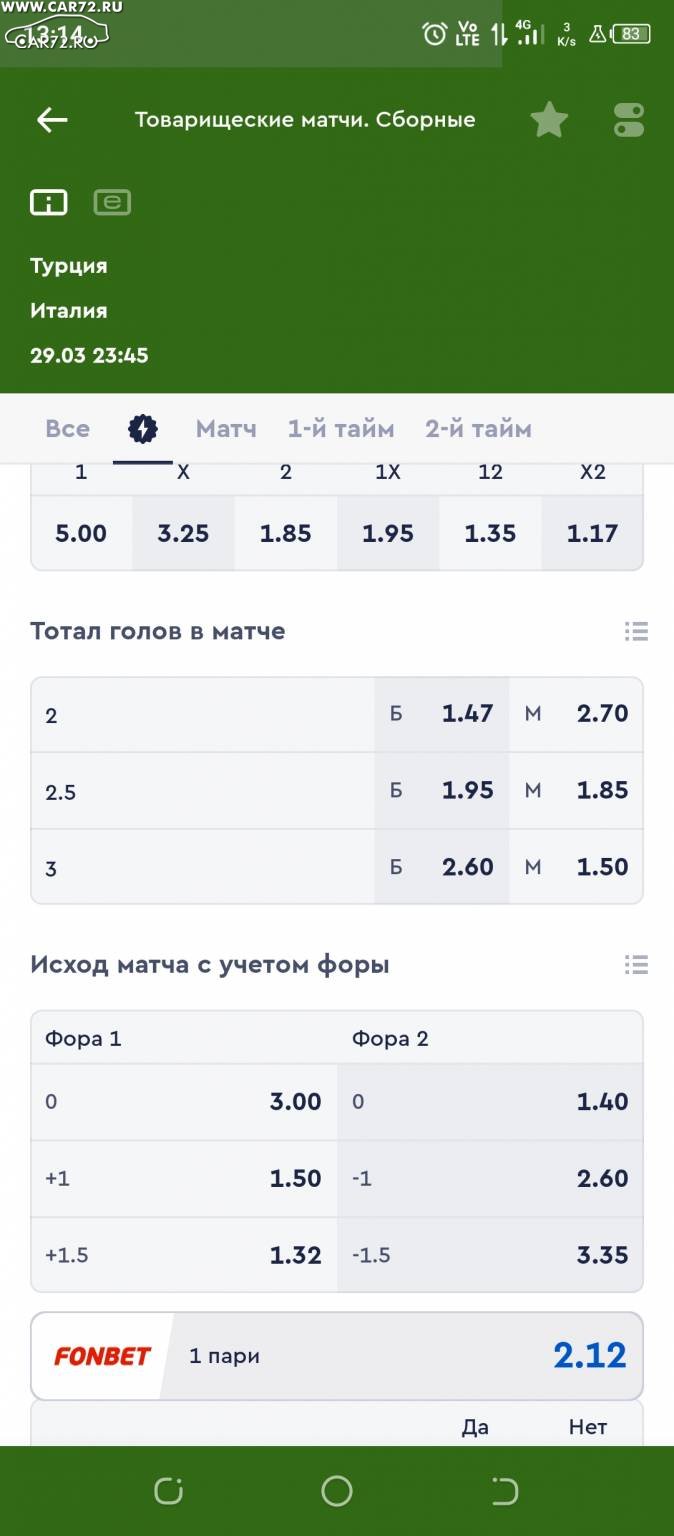Expand list icon beside Исход матча с учетом форы
This screenshot has width=674, height=1536.
click(636, 965)
